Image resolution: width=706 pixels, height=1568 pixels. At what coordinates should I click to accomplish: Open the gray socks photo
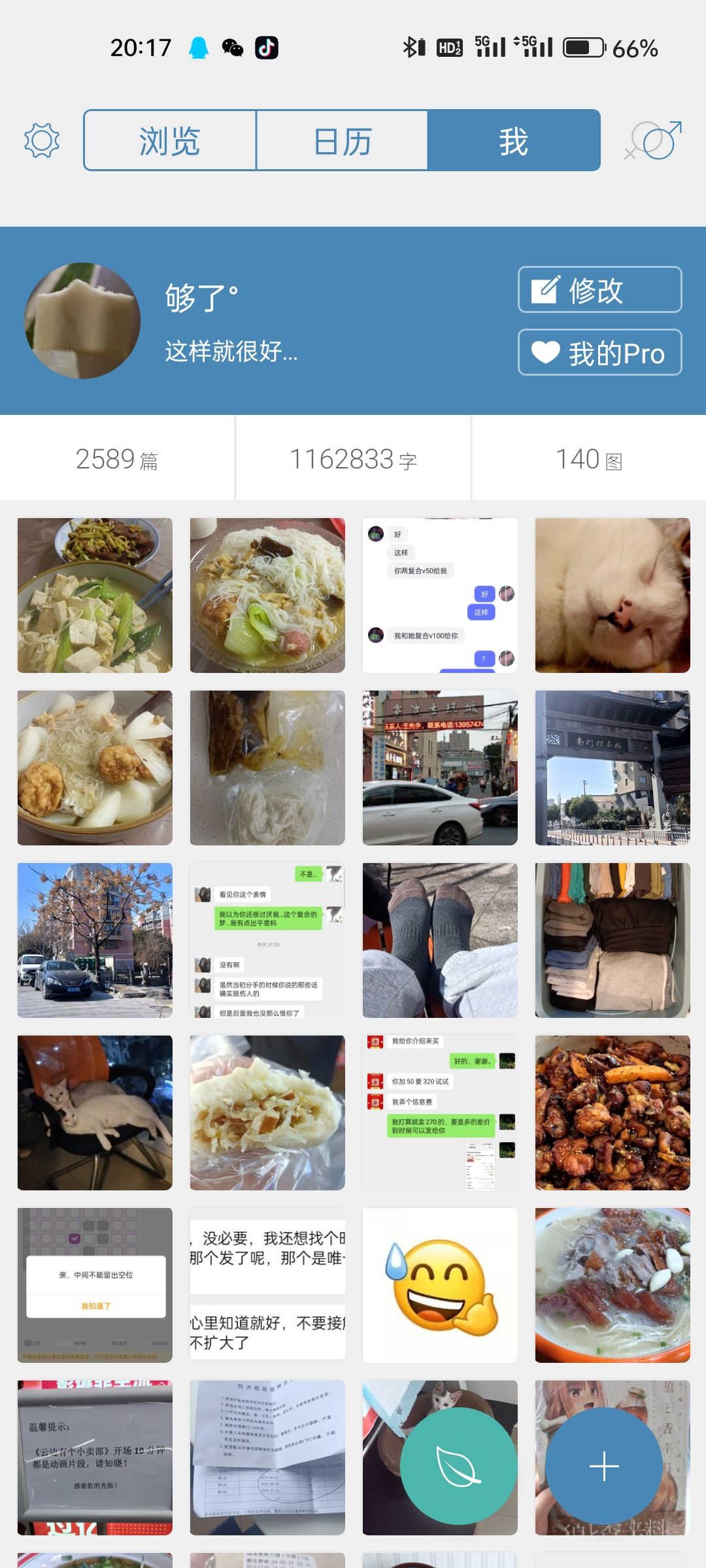[x=440, y=940]
